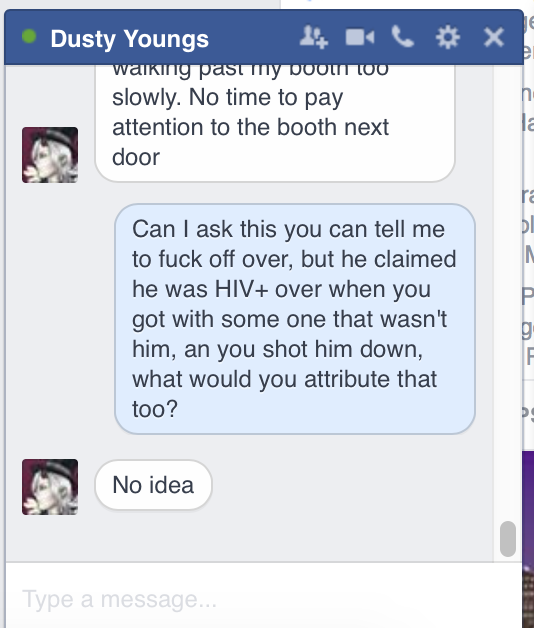Viewport: 534px width, 628px height.
Task: Start a voice call with Dusty Youngs
Action: click(403, 37)
